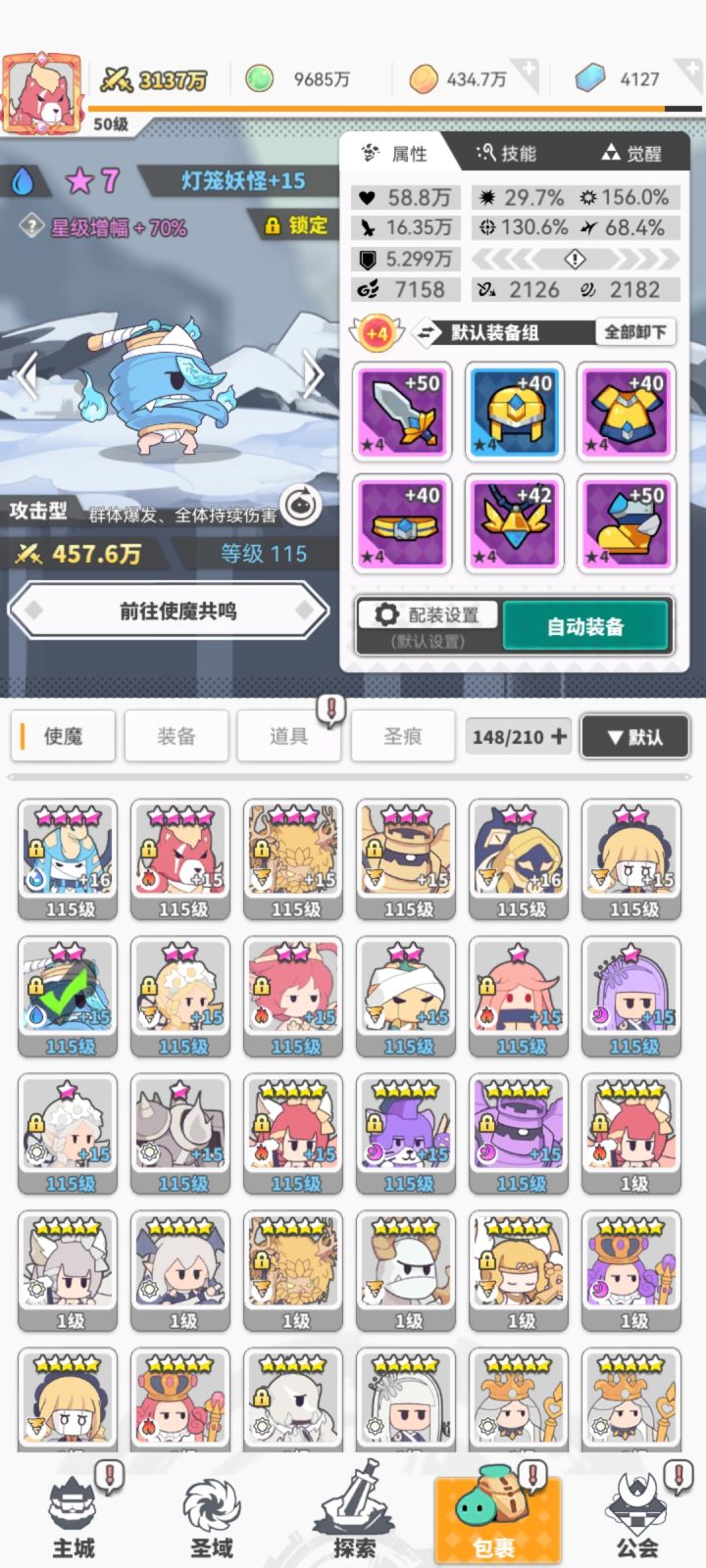Select the +50 sword equipment slot
Image resolution: width=706 pixels, height=1568 pixels.
click(402, 412)
